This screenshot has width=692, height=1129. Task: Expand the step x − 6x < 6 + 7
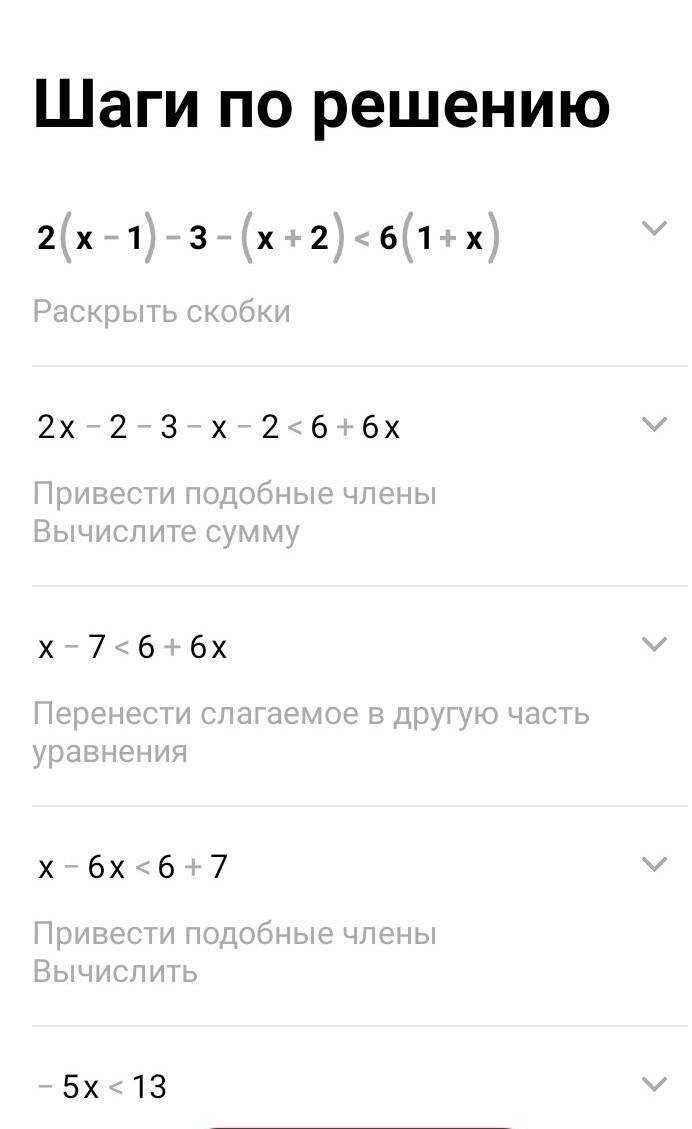pyautogui.click(x=654, y=864)
